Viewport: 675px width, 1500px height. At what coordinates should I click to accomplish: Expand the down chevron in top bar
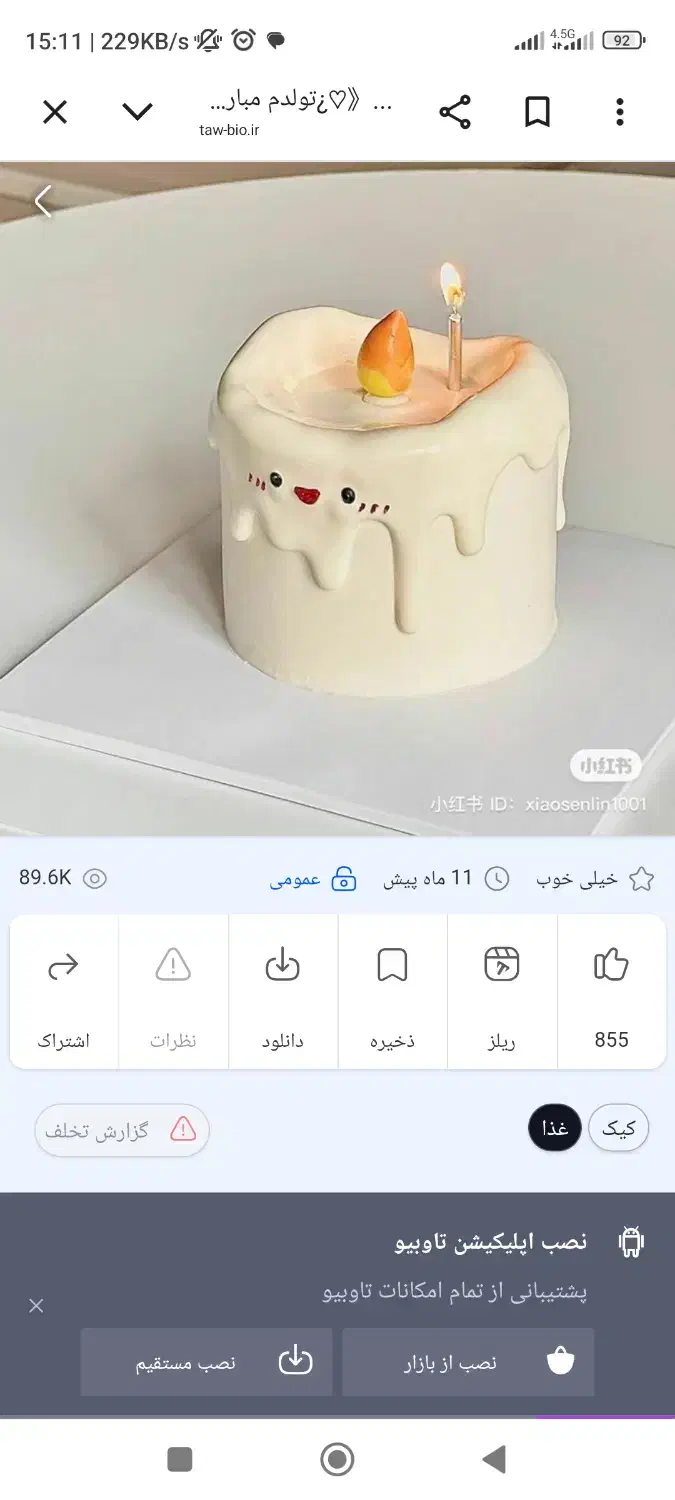click(x=137, y=112)
